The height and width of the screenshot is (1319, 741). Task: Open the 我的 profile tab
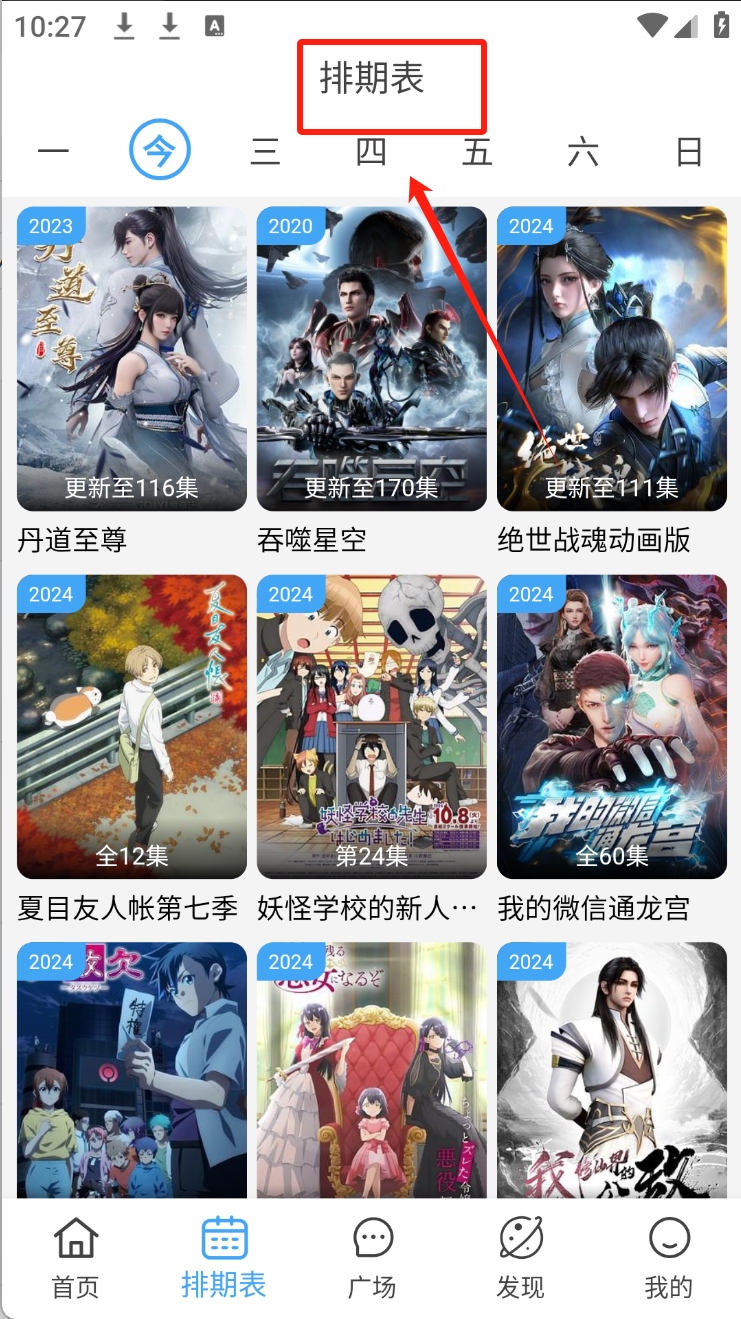tap(668, 1258)
